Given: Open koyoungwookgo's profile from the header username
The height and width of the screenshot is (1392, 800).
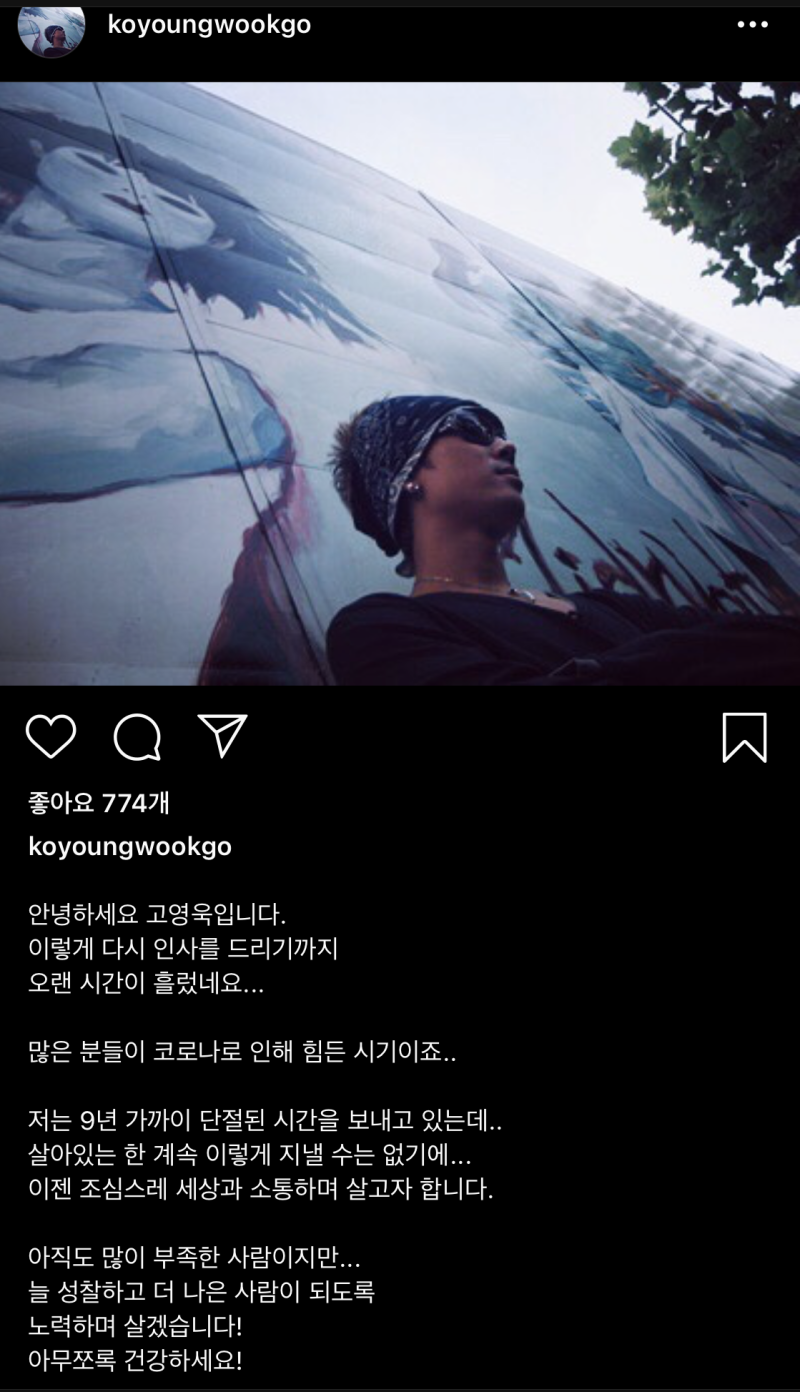Looking at the screenshot, I should click(x=209, y=25).
